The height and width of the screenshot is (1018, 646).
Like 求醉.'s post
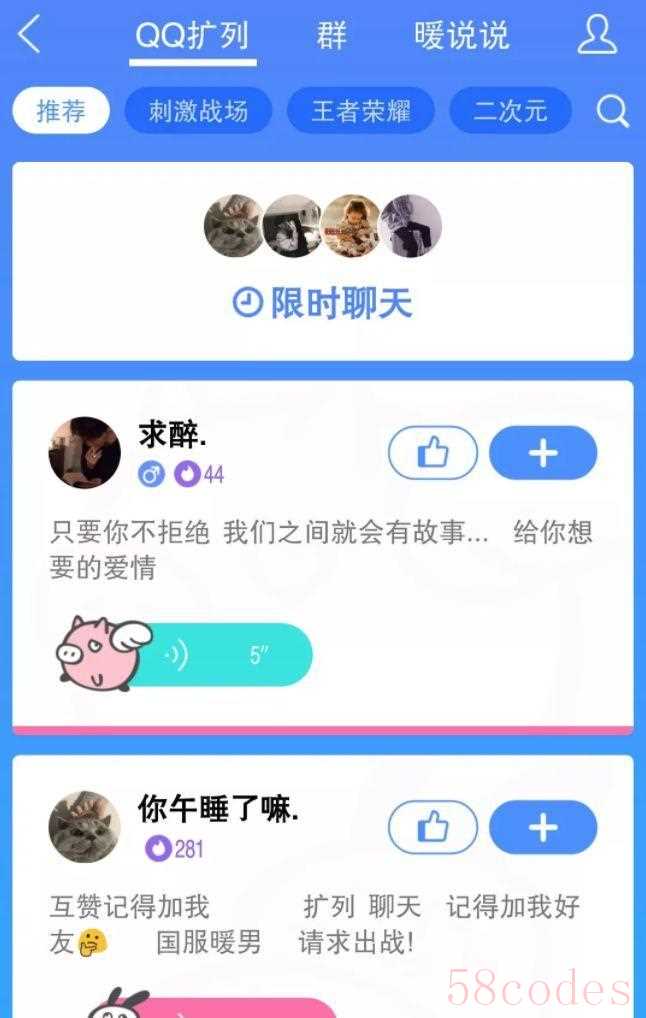432,453
